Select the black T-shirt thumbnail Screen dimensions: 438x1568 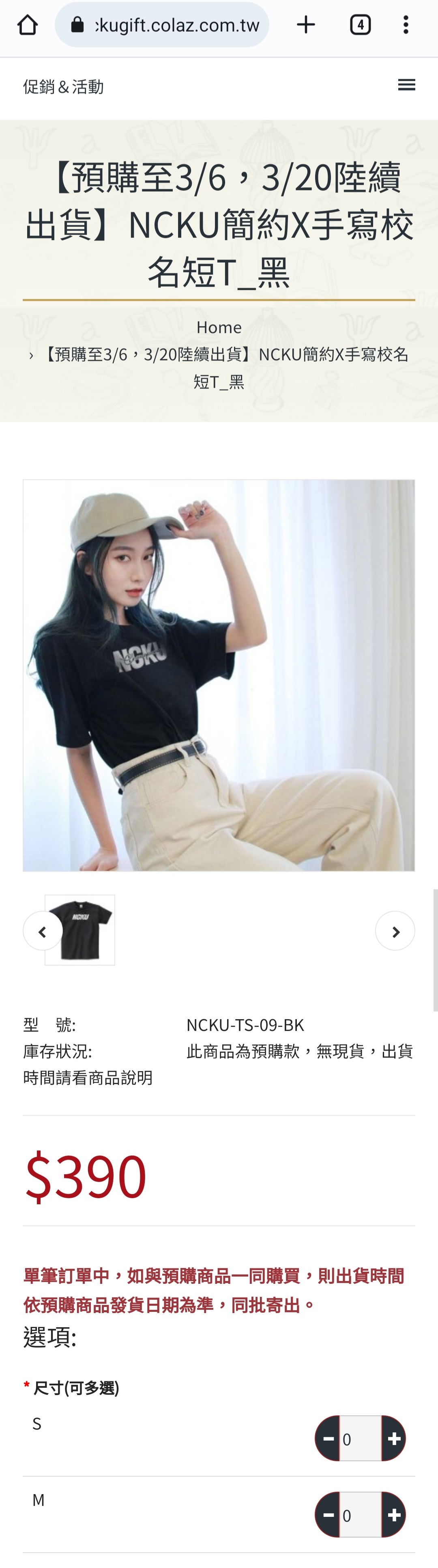coord(80,930)
